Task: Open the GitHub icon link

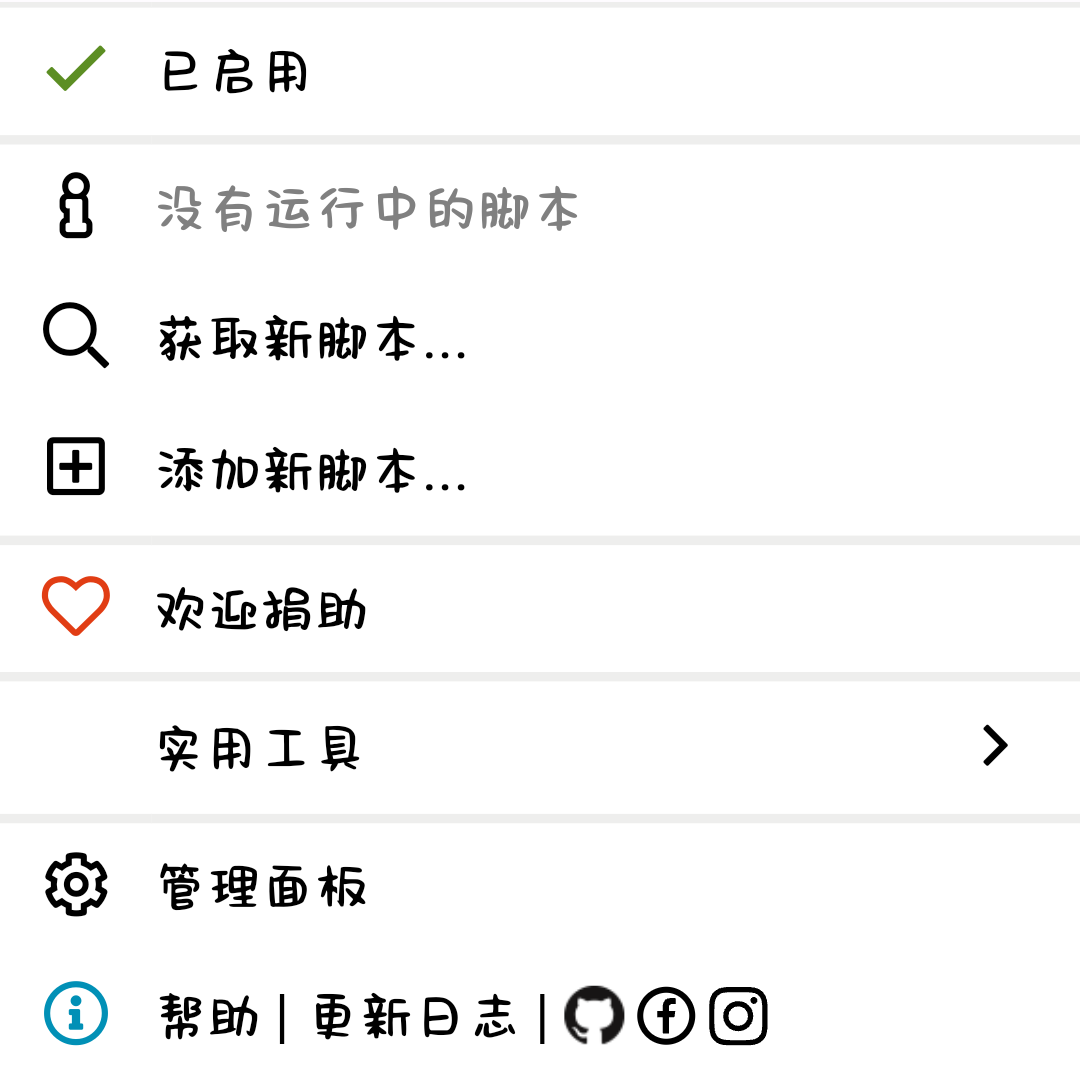Action: (x=594, y=1015)
